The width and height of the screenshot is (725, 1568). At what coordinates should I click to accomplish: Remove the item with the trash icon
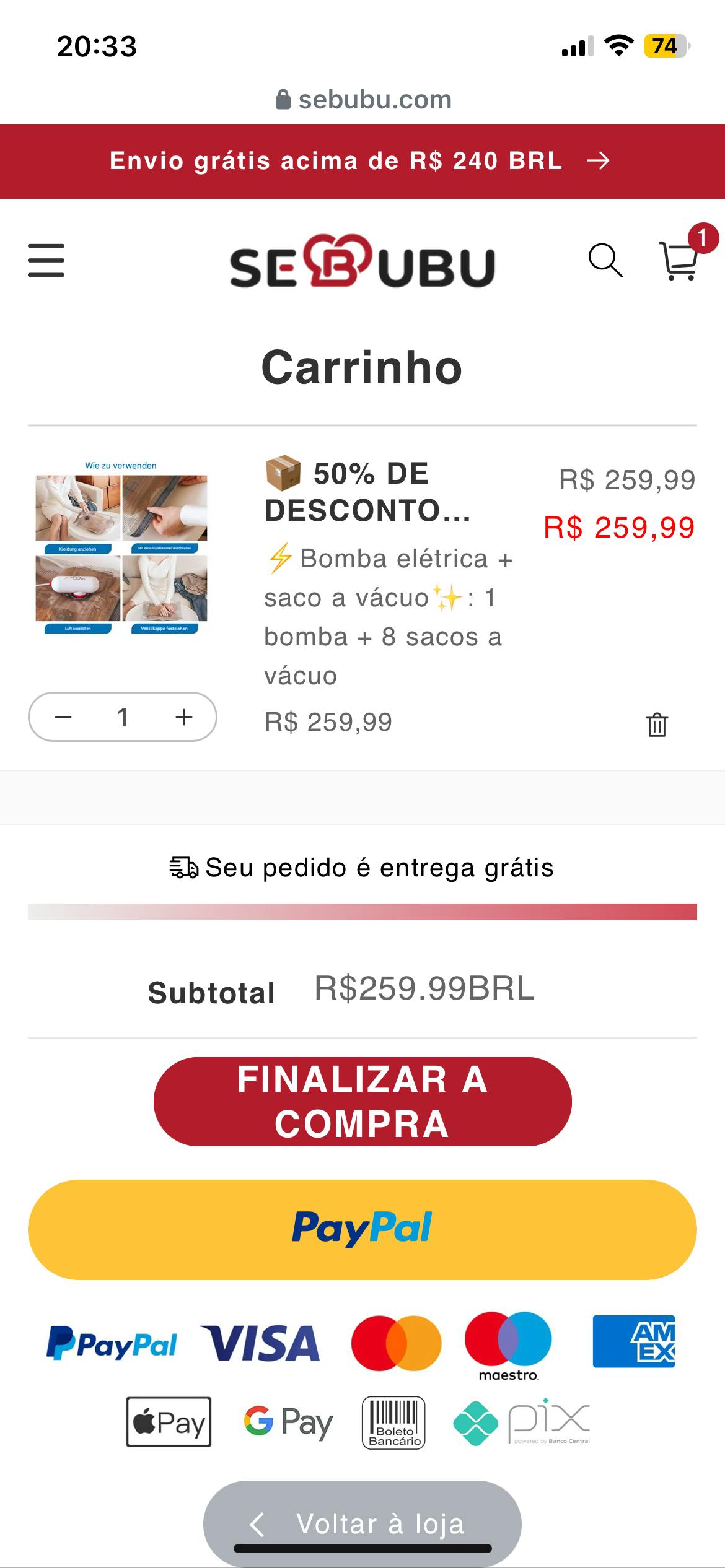tap(657, 725)
